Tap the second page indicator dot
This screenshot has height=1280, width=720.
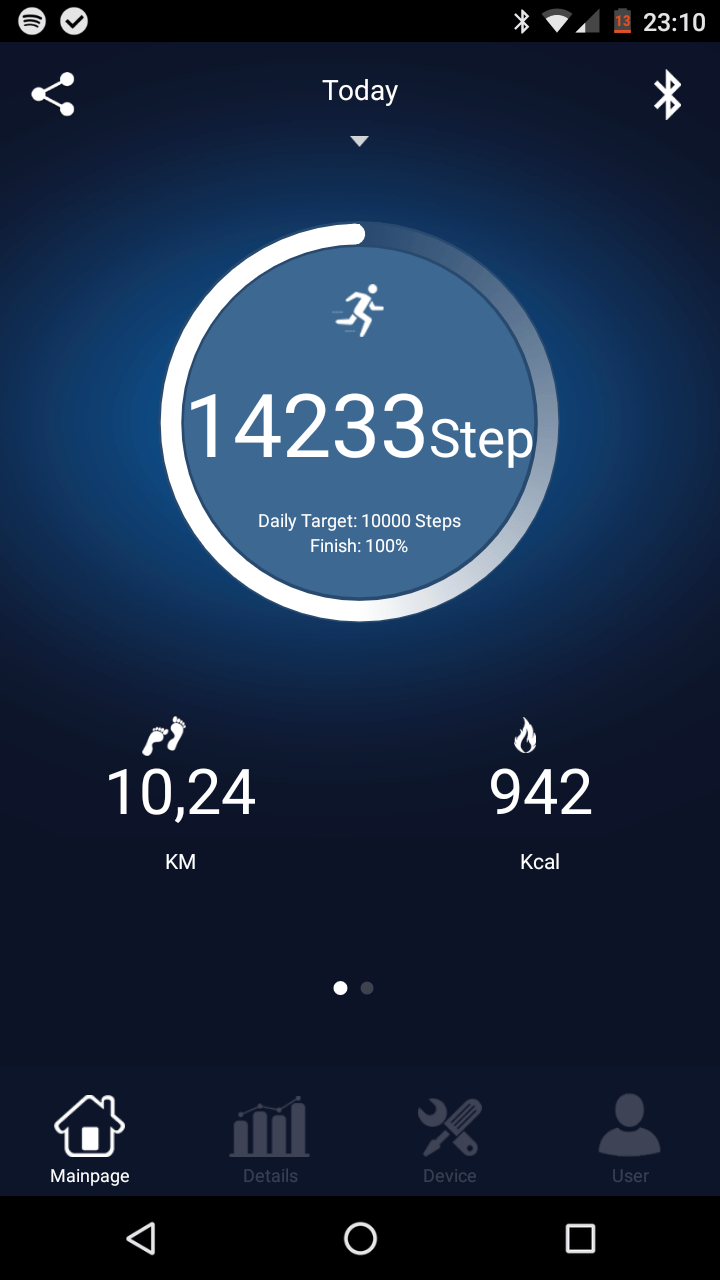[x=367, y=988]
